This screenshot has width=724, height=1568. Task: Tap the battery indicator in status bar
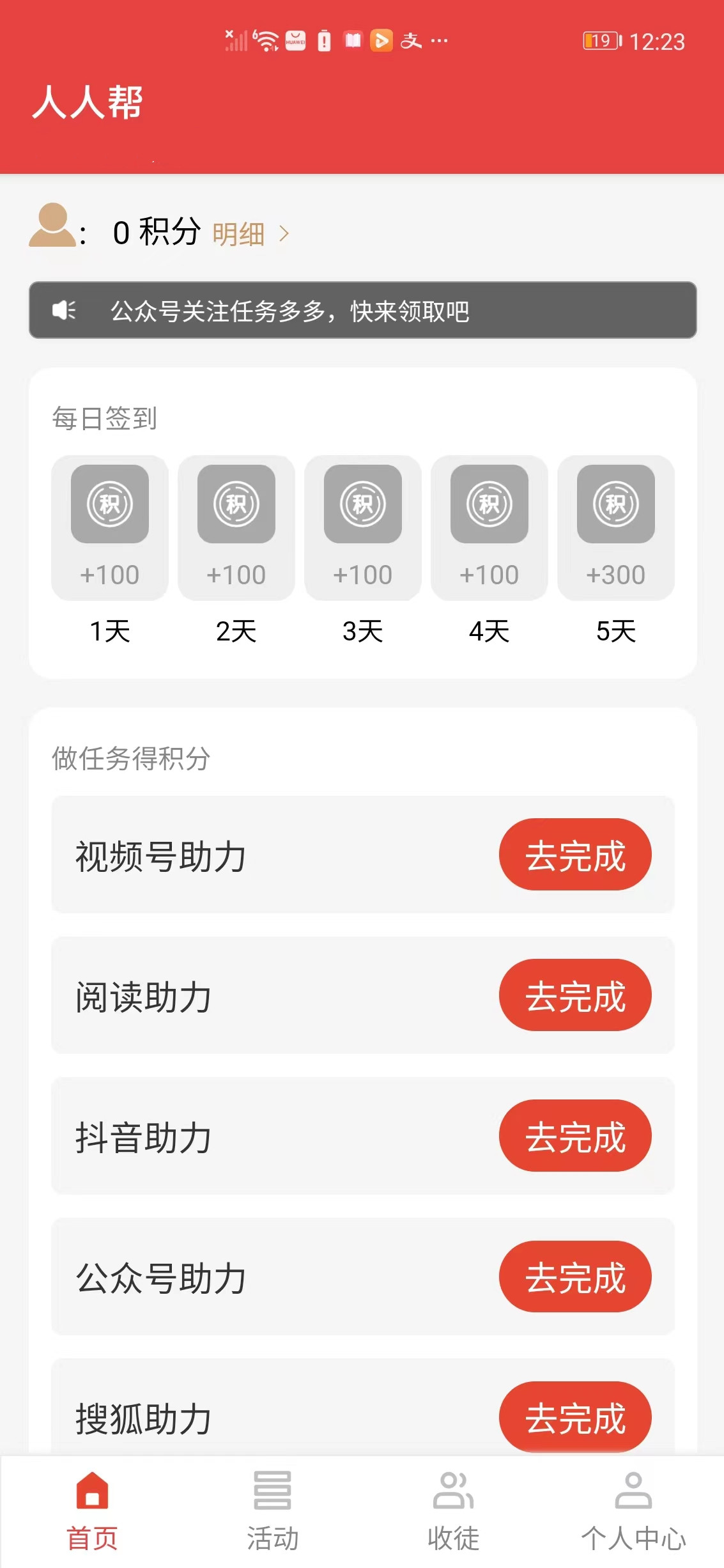(x=601, y=40)
